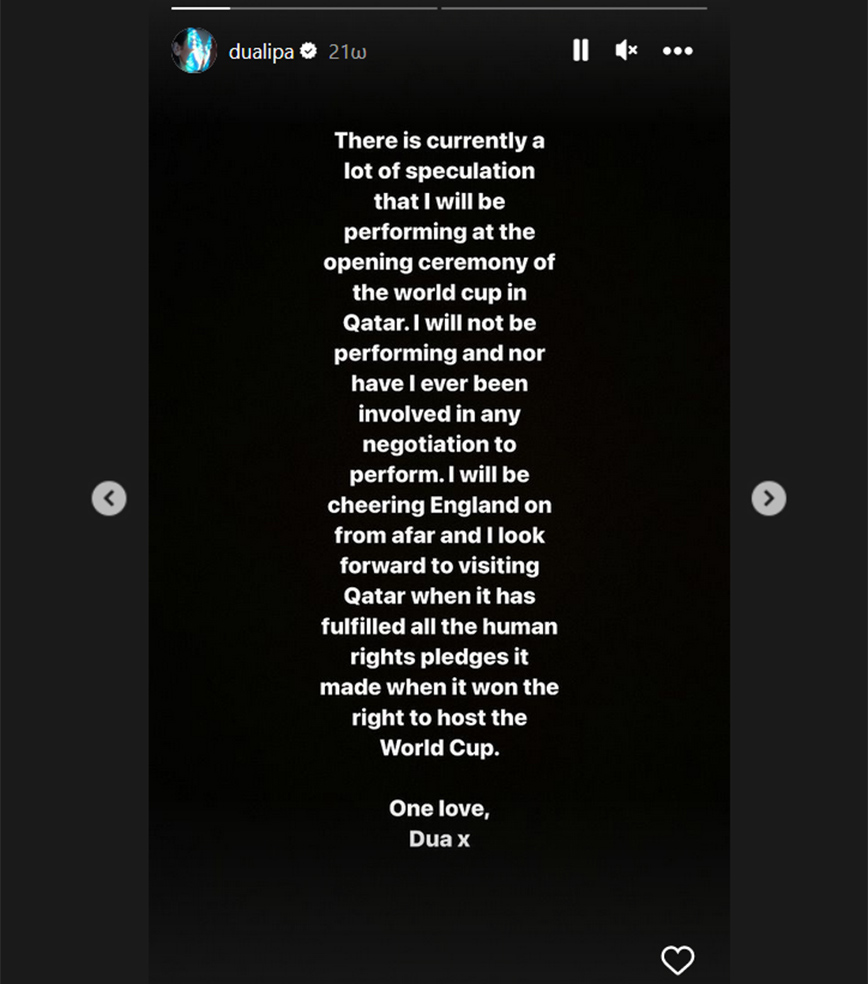Viewport: 868px width, 984px height.
Task: Skip to the next story
Action: click(768, 498)
